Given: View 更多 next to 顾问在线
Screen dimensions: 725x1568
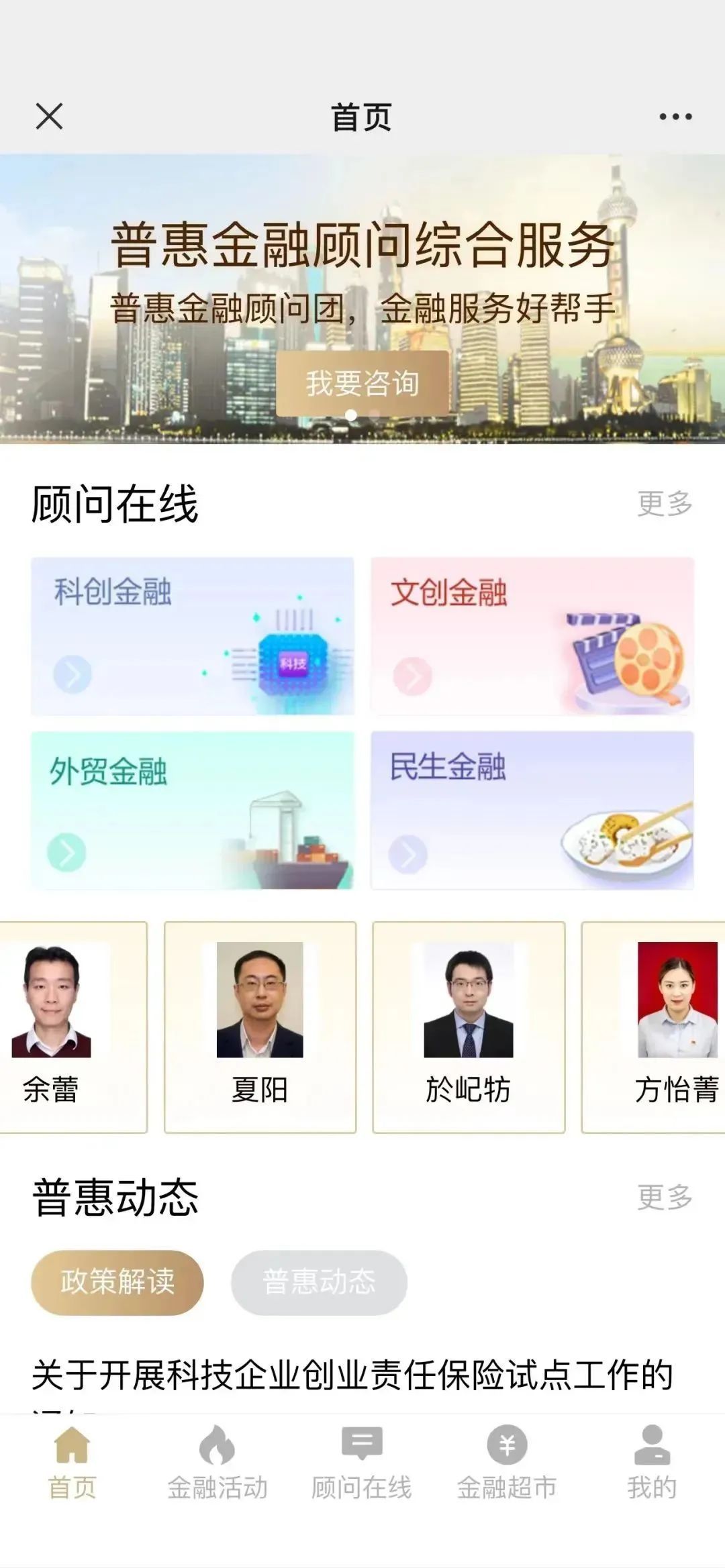Looking at the screenshot, I should click(665, 503).
